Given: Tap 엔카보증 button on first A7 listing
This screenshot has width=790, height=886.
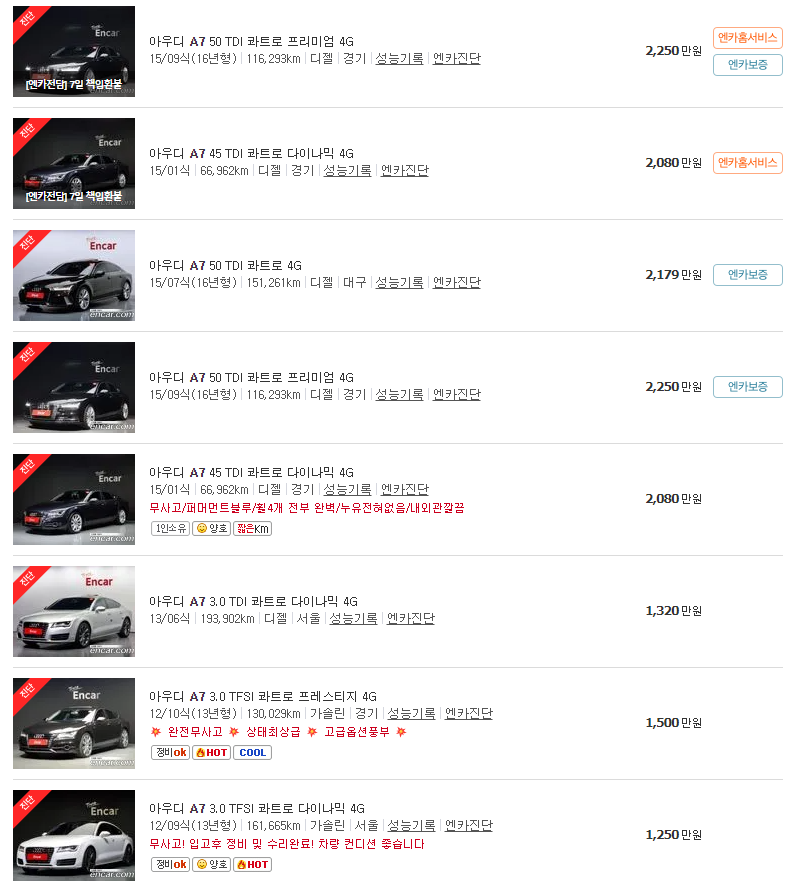Looking at the screenshot, I should pos(747,65).
